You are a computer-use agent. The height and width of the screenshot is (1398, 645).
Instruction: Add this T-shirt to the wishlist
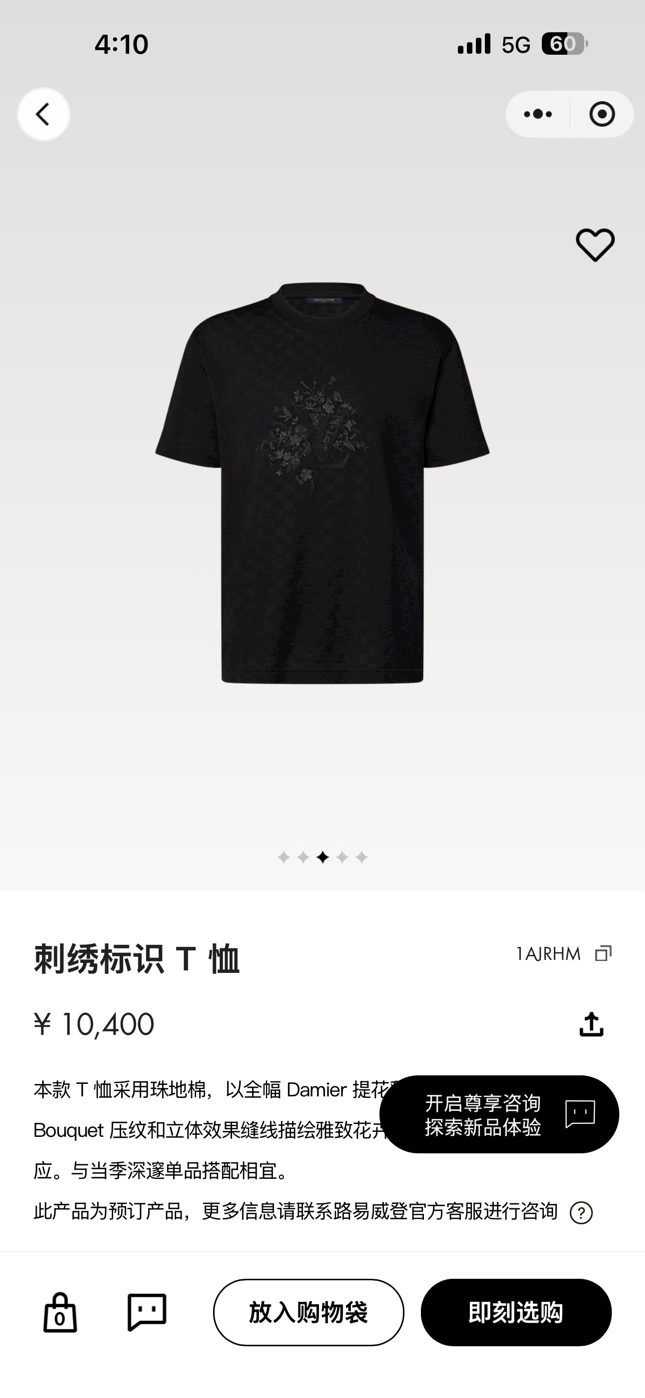pyautogui.click(x=595, y=245)
